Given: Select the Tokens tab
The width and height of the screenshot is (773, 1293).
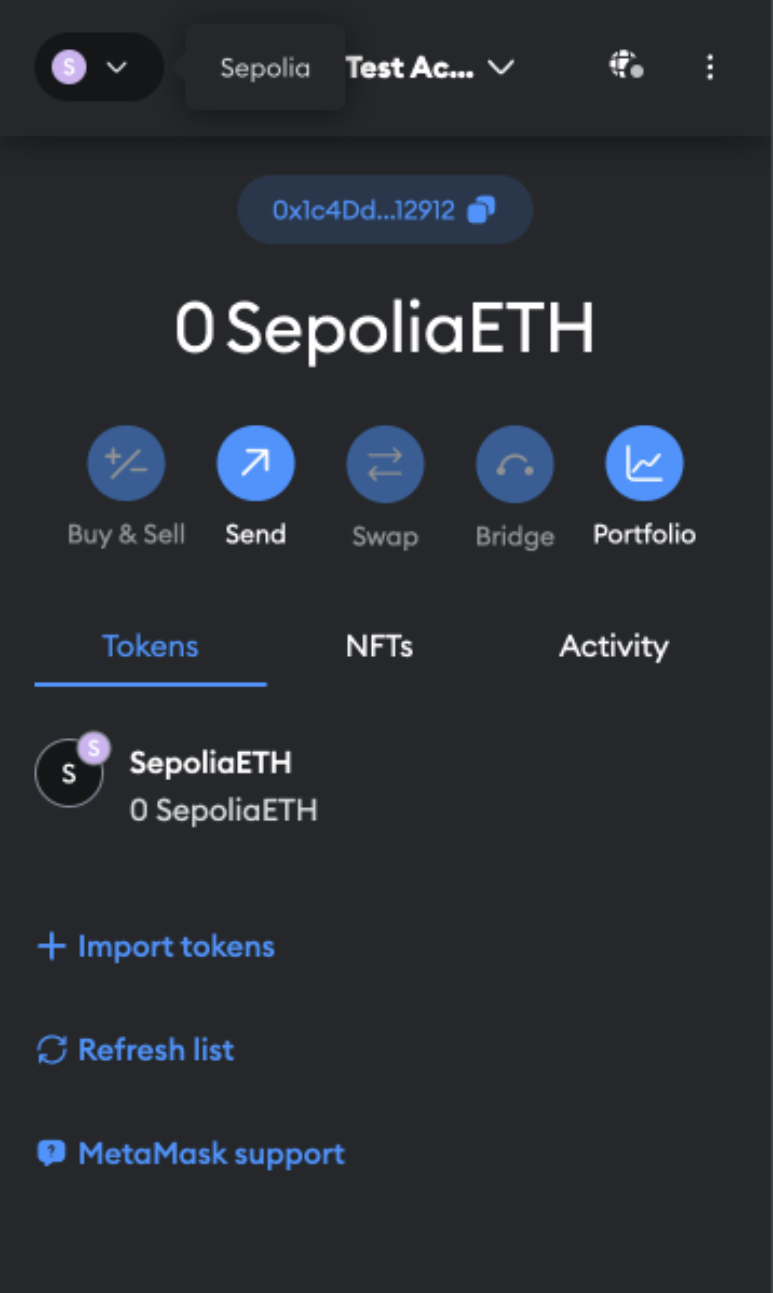Looking at the screenshot, I should tap(150, 646).
